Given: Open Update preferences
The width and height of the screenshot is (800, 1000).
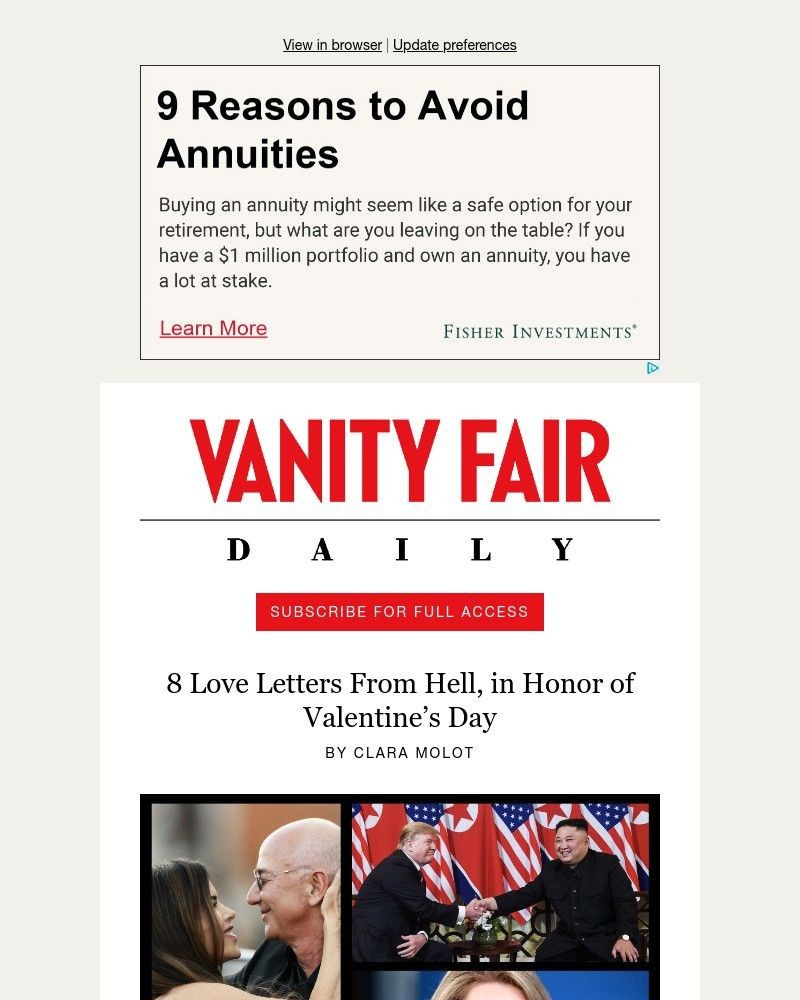Looking at the screenshot, I should click(x=455, y=45).
